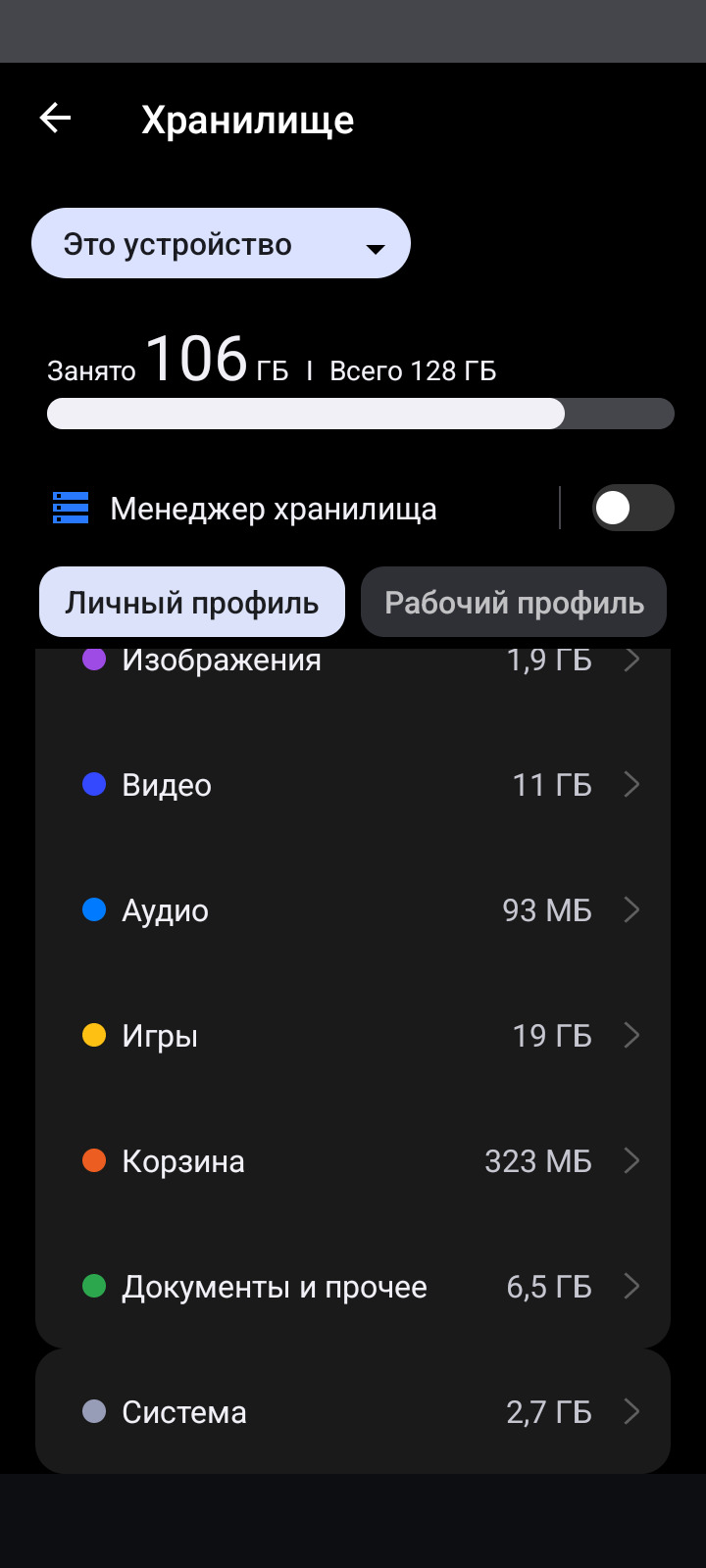Viewport: 706px width, 1568px height.
Task: Select the Личный профиль tab
Action: click(192, 603)
